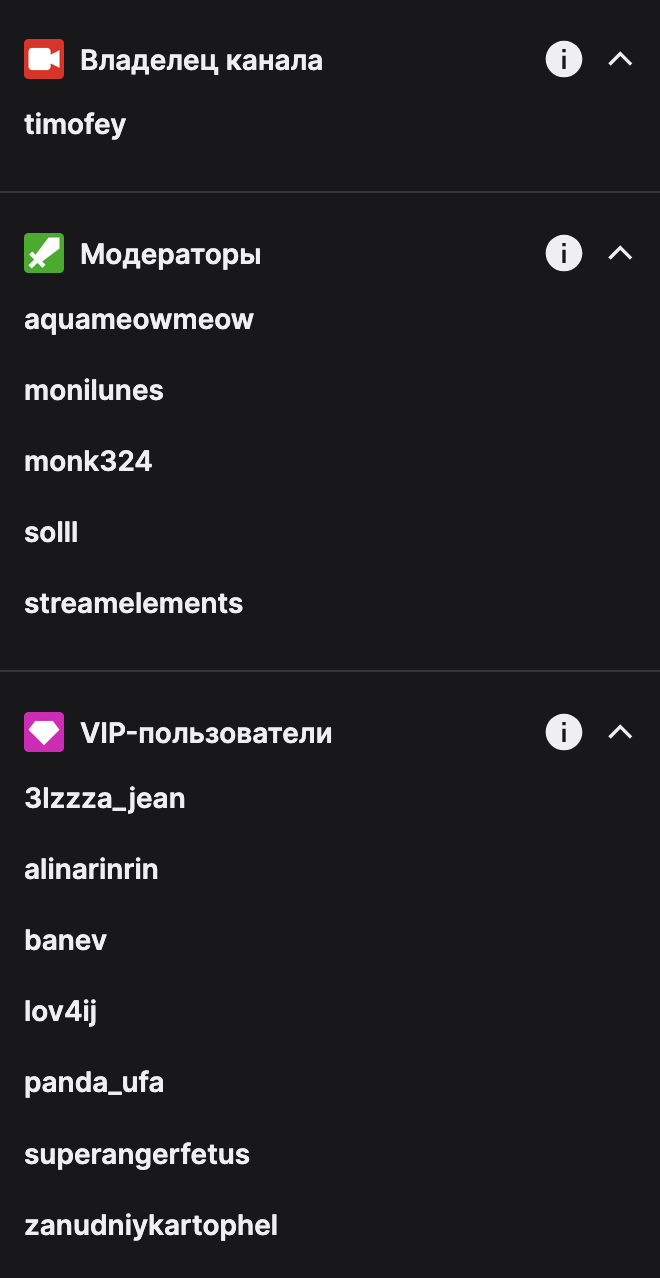
Task: Open solll's user card
Action: pos(51,533)
